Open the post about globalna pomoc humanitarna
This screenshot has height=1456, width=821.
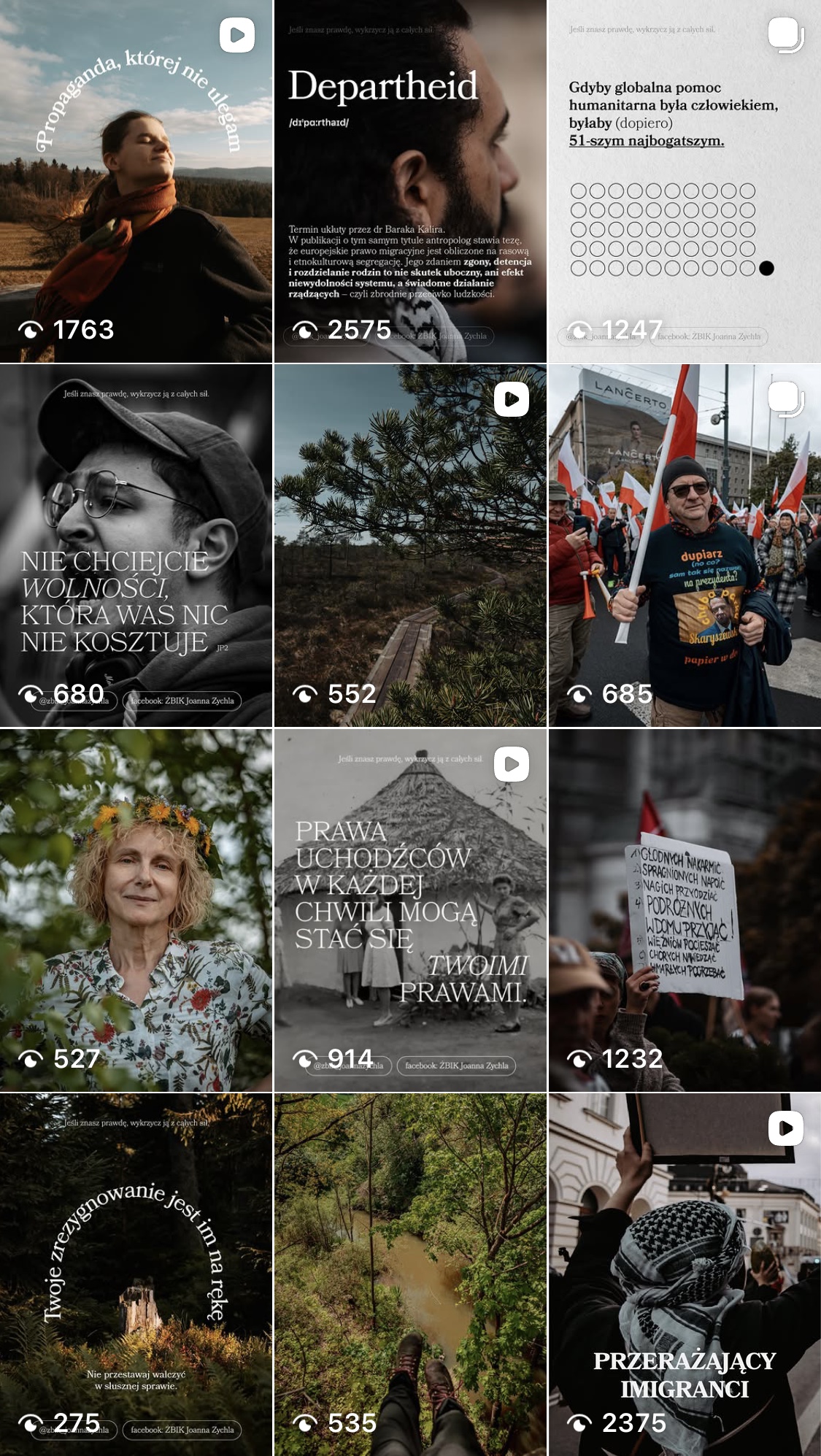tap(684, 181)
